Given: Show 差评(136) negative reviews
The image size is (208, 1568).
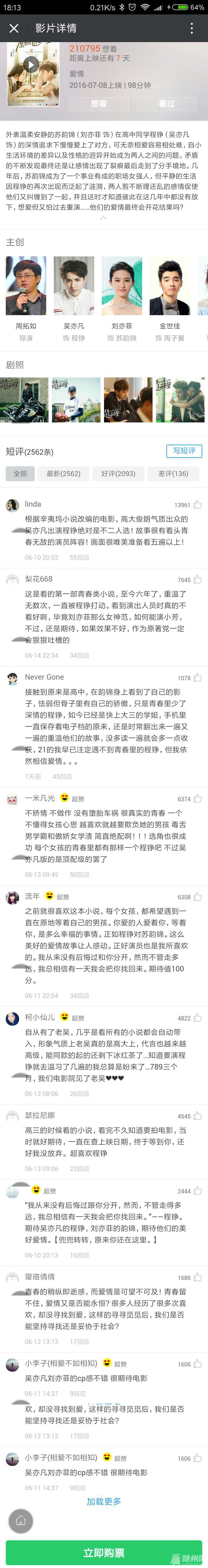Looking at the screenshot, I should (x=173, y=473).
